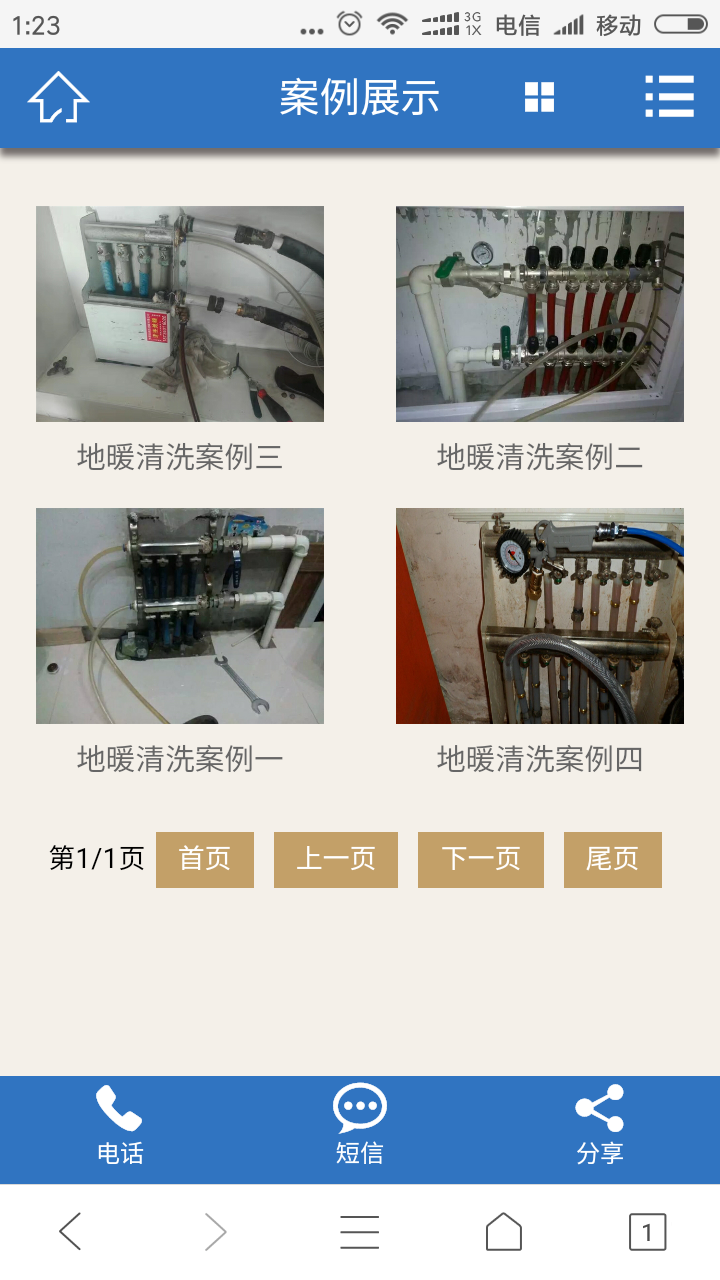Go to previous page 上一页
This screenshot has height=1280, width=720.
[x=336, y=859]
